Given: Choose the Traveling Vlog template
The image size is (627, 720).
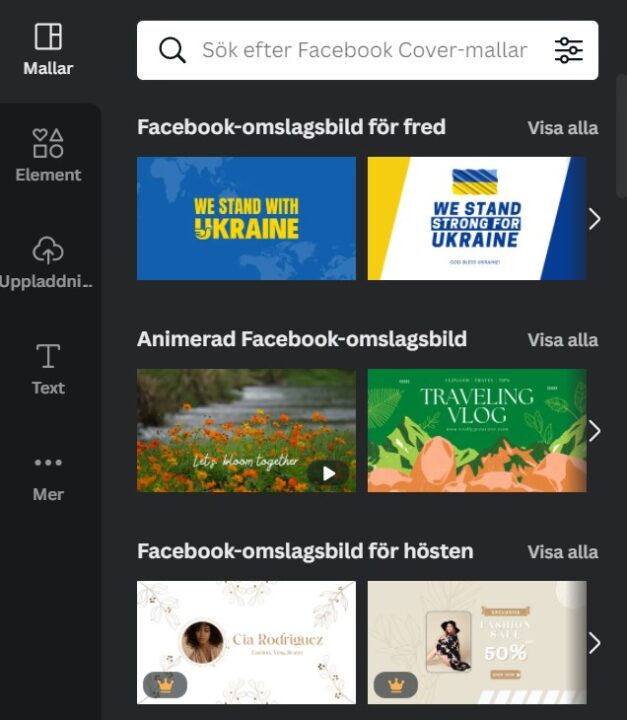Looking at the screenshot, I should tap(476, 430).
